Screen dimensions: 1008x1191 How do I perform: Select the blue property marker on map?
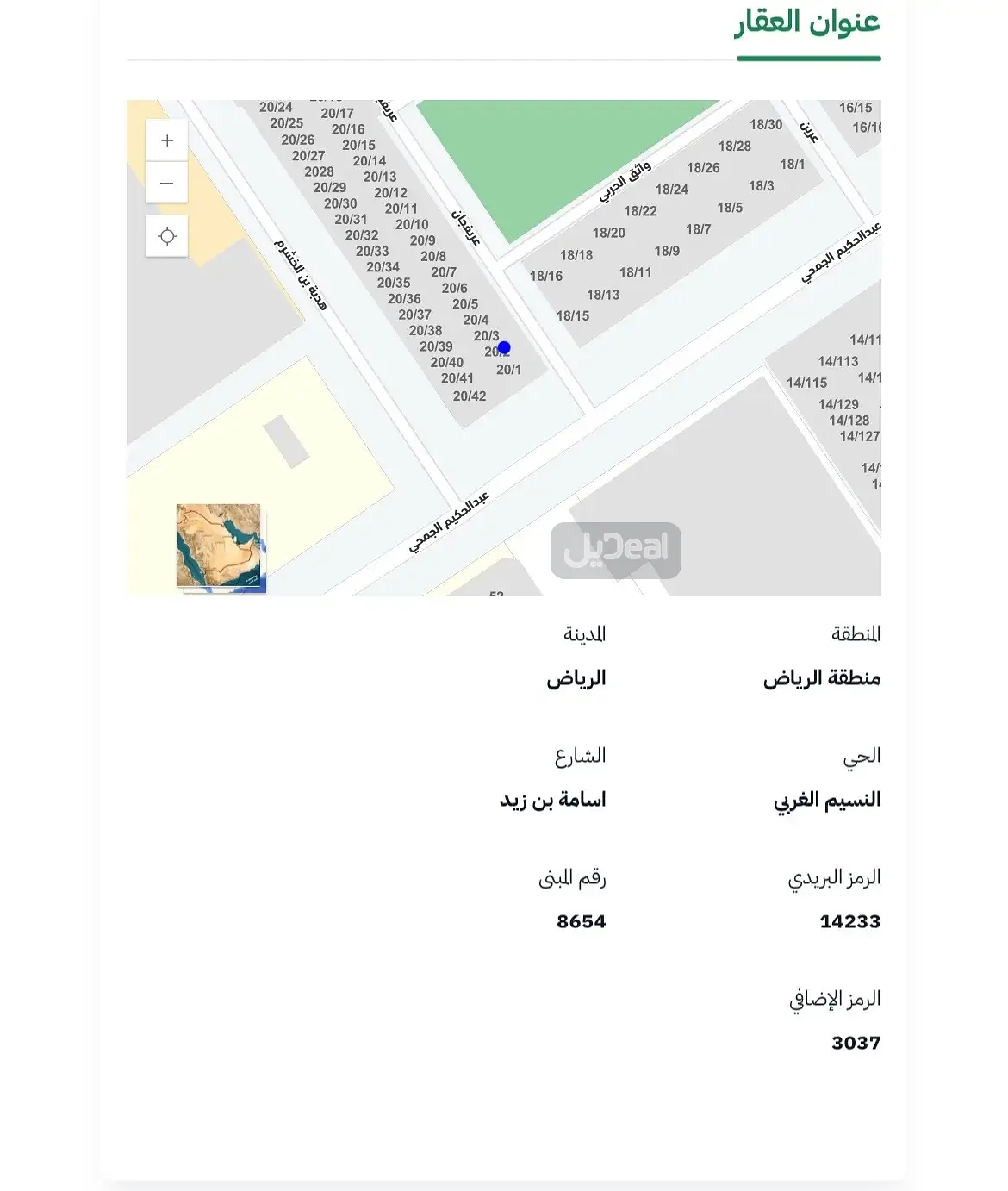(504, 348)
